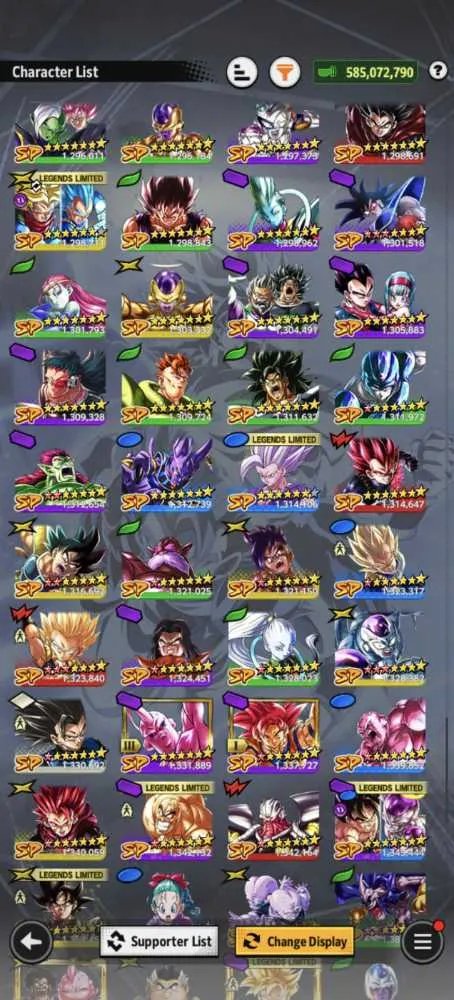
Task: Pick the character with power 1,324,451
Action: [x=167, y=649]
